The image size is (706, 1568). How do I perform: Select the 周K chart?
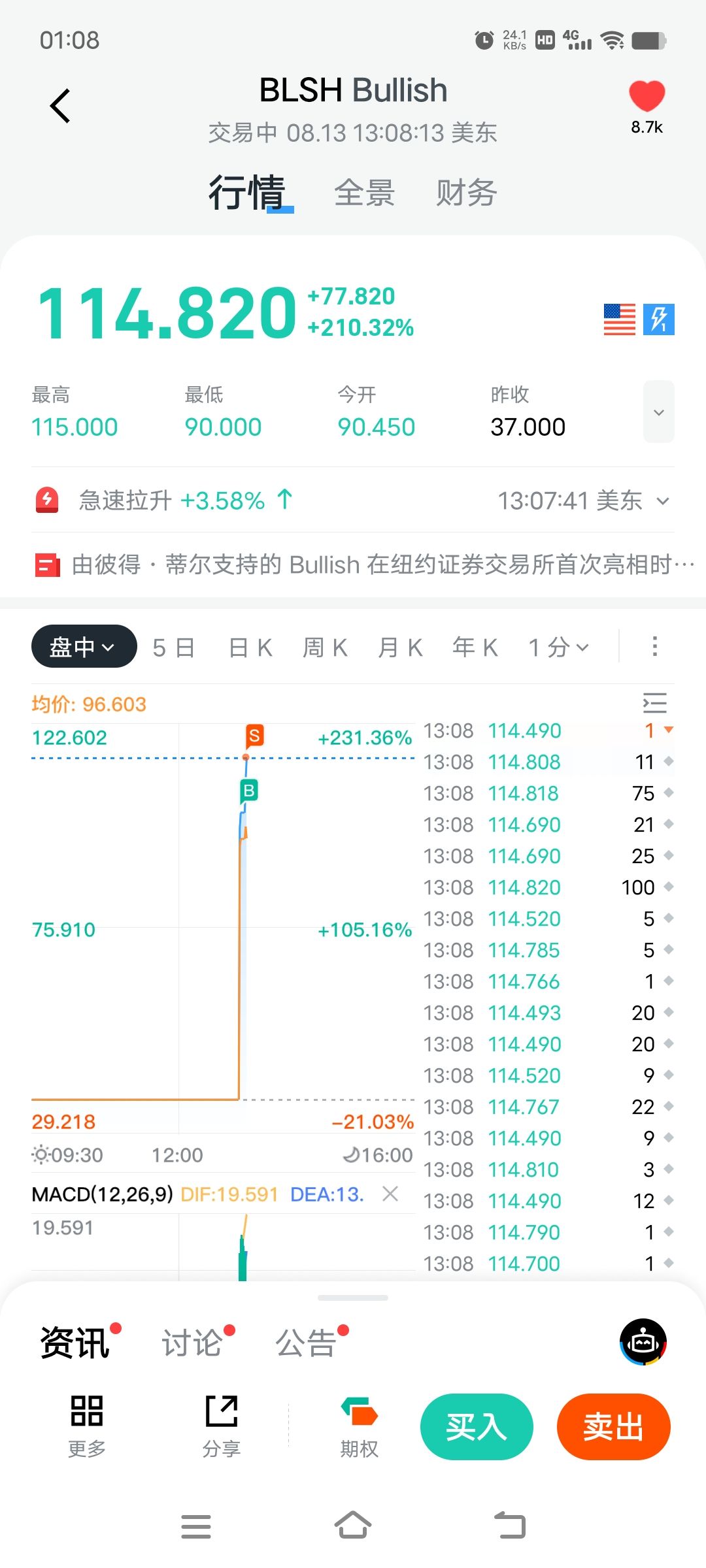click(325, 647)
